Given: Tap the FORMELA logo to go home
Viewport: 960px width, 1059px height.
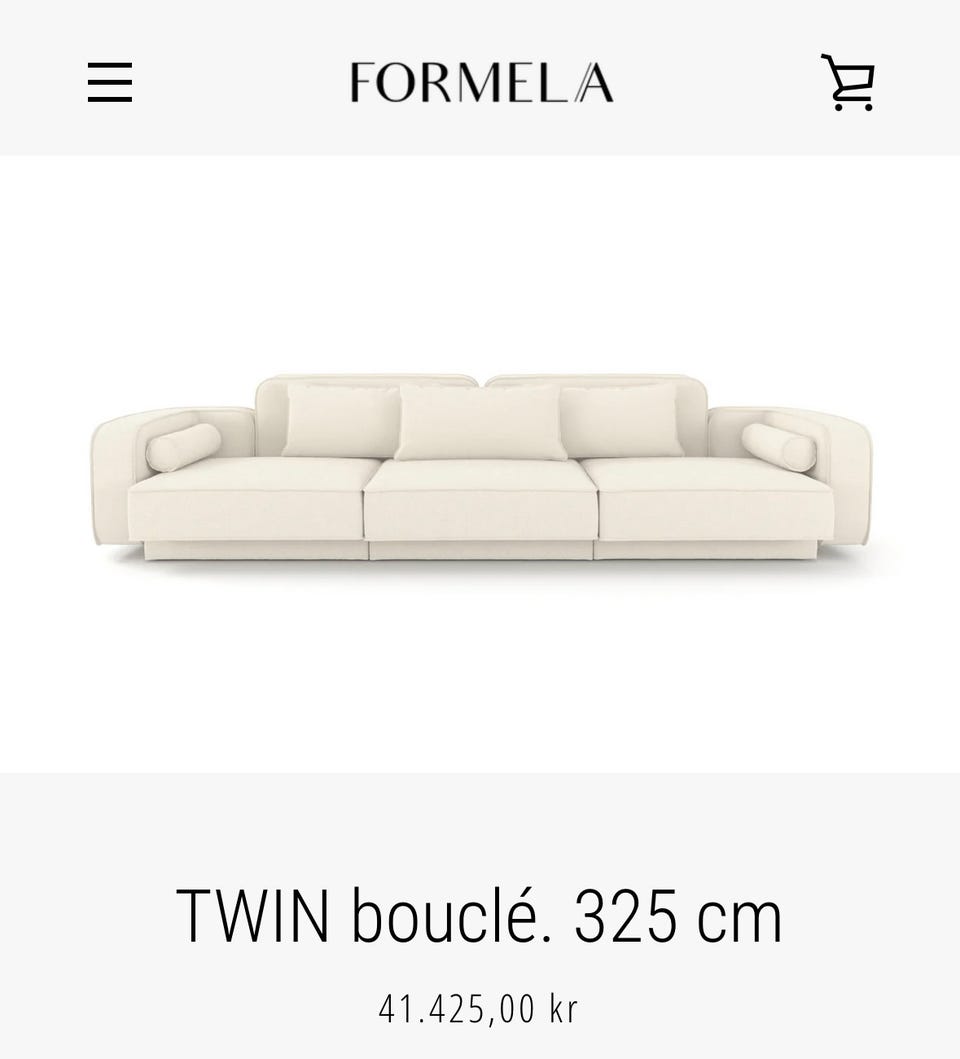Looking at the screenshot, I should [481, 82].
